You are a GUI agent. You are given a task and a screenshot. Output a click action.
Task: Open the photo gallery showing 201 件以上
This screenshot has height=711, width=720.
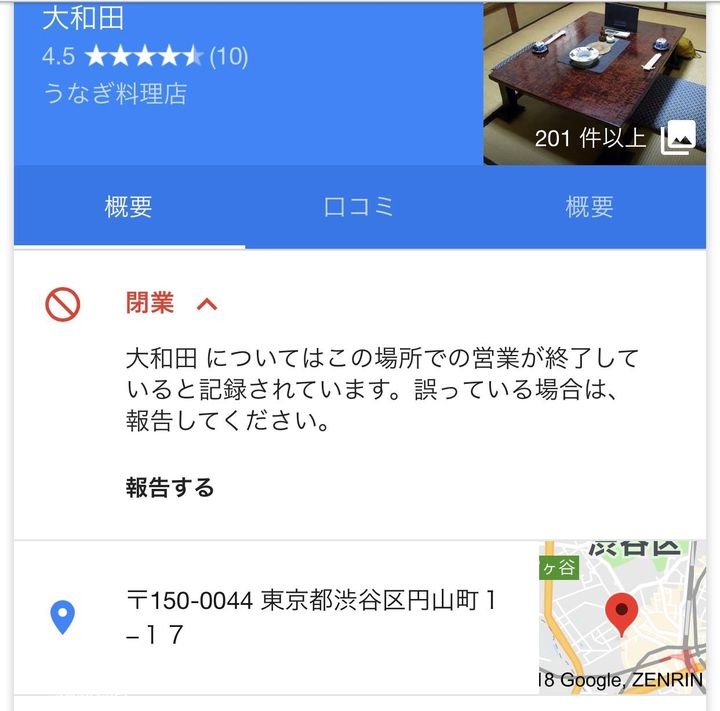[x=600, y=85]
